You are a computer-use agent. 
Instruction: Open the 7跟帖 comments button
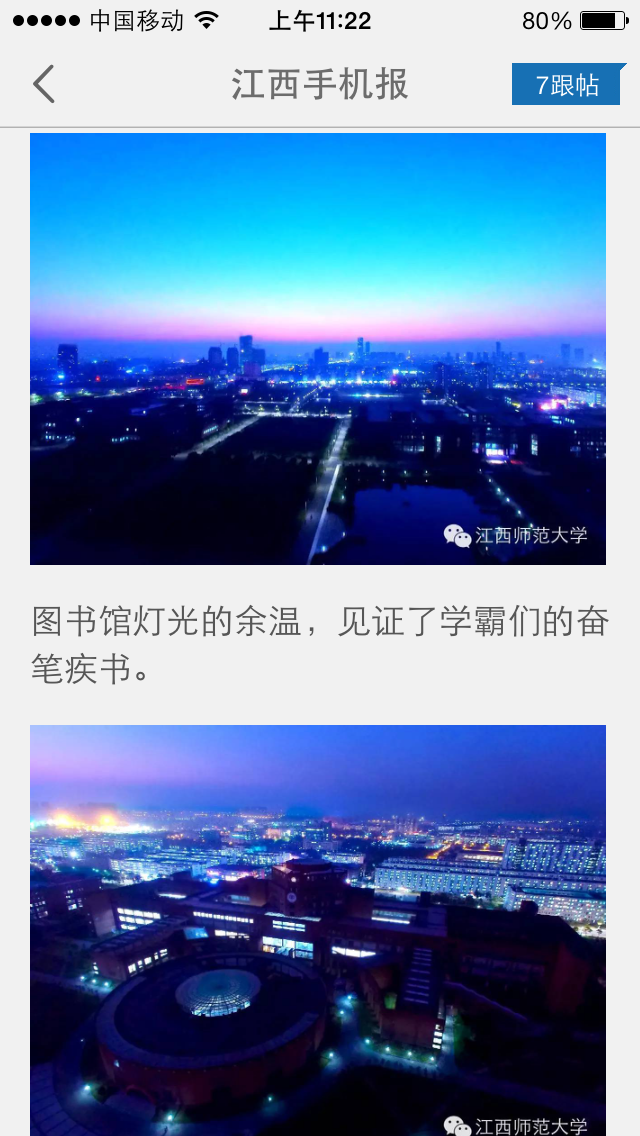click(568, 84)
